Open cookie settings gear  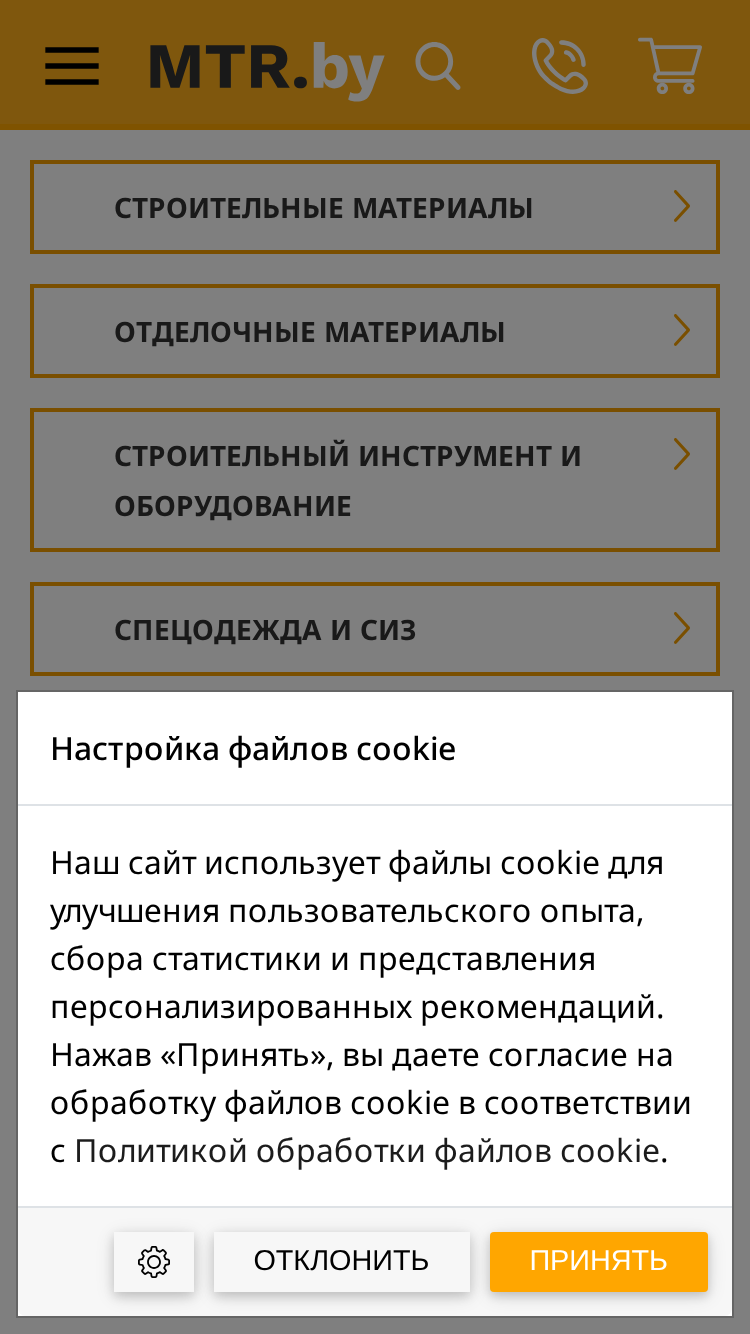coord(154,1262)
